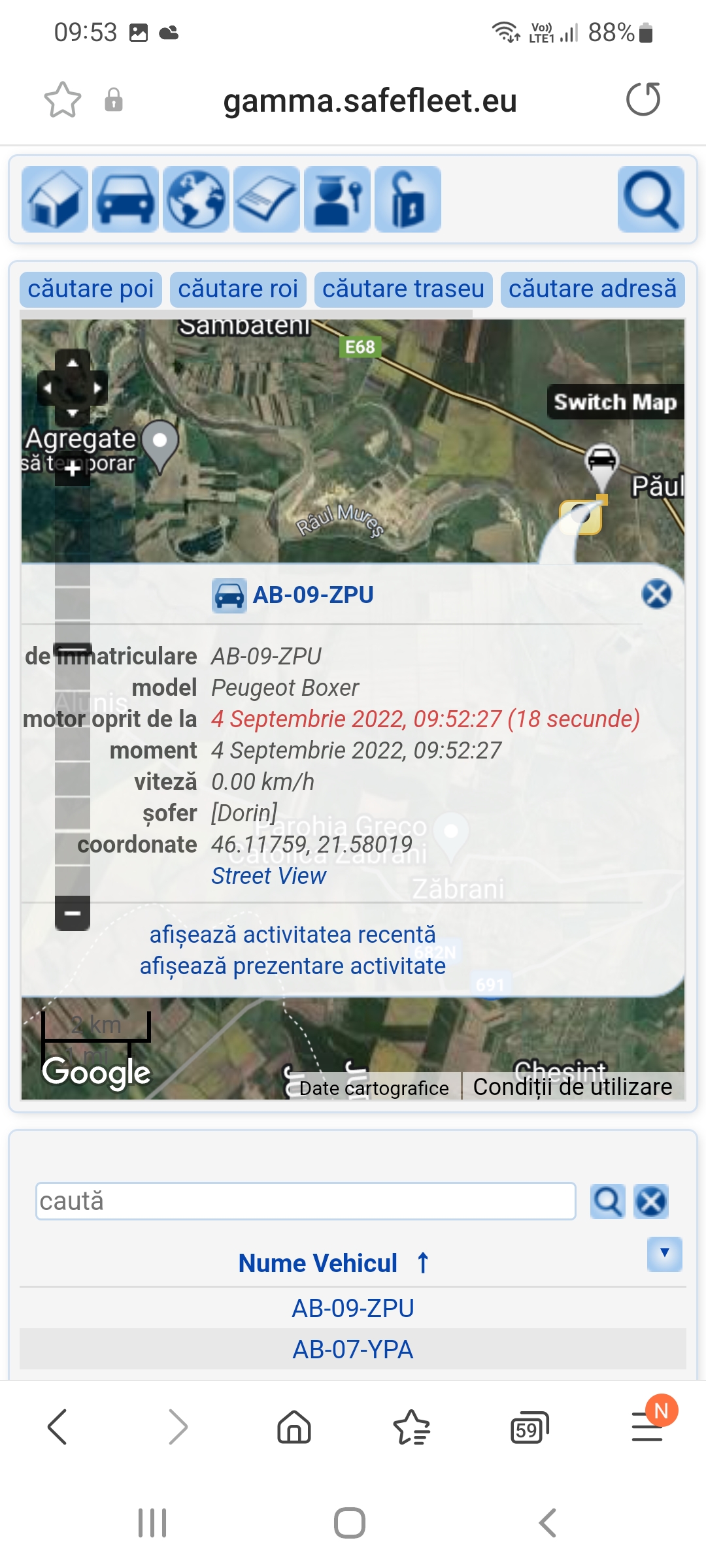
Task: Reload the page in the browser
Action: [x=643, y=100]
